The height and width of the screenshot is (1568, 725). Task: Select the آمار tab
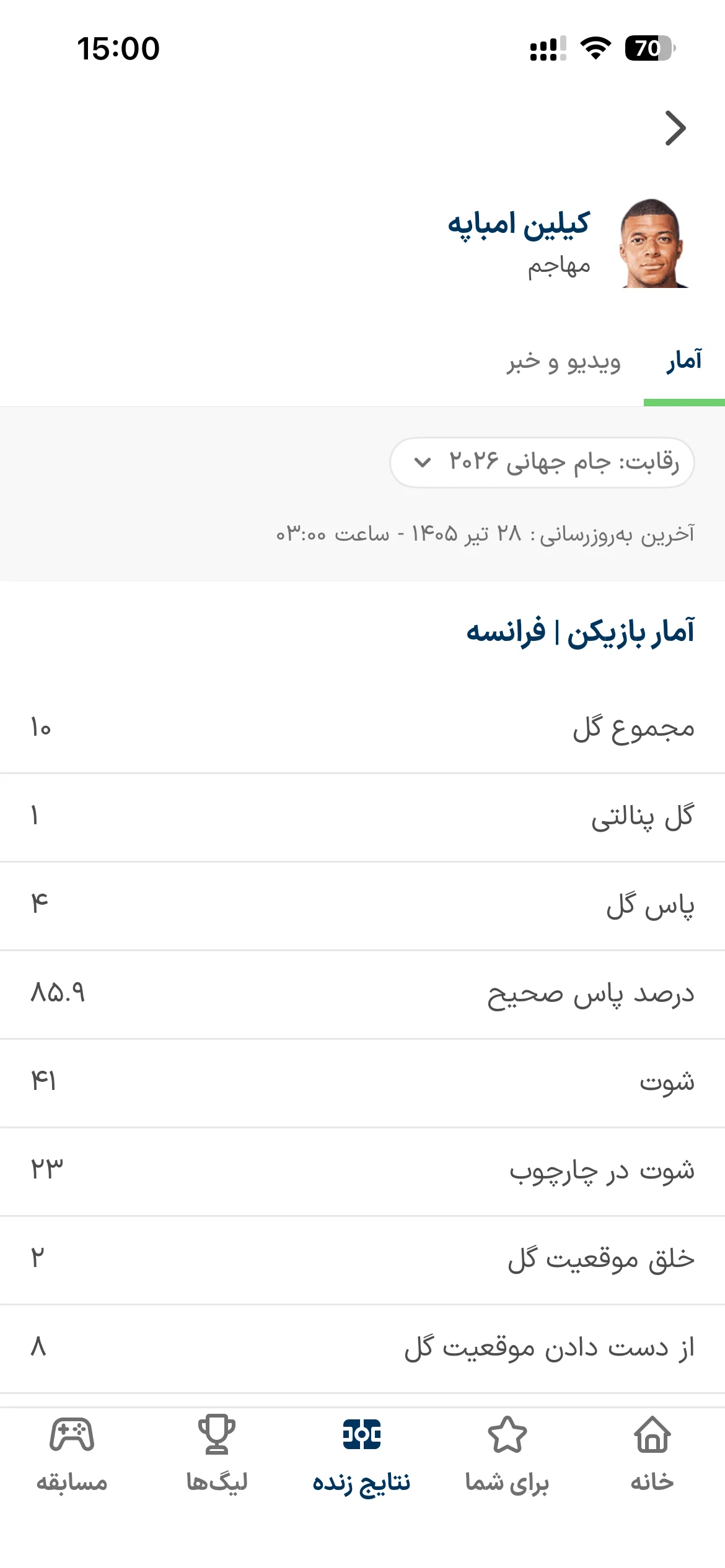point(684,362)
